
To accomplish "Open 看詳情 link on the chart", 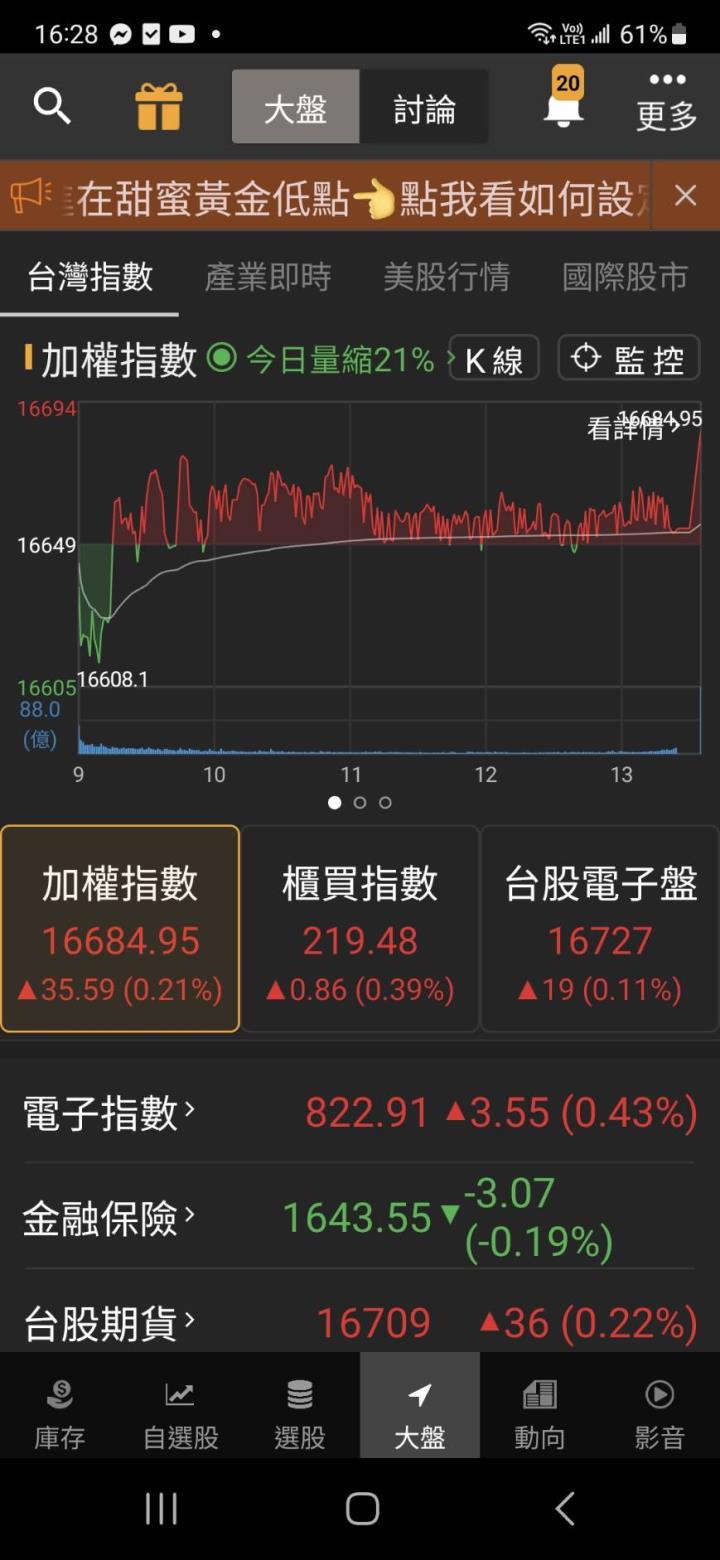I will (x=625, y=427).
